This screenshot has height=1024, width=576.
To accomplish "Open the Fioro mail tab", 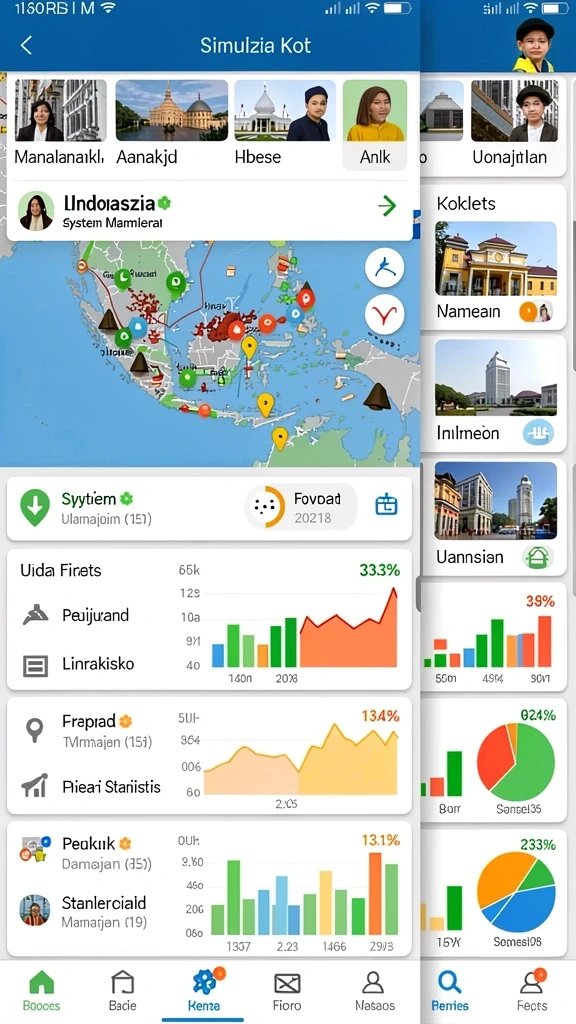I will [x=287, y=990].
